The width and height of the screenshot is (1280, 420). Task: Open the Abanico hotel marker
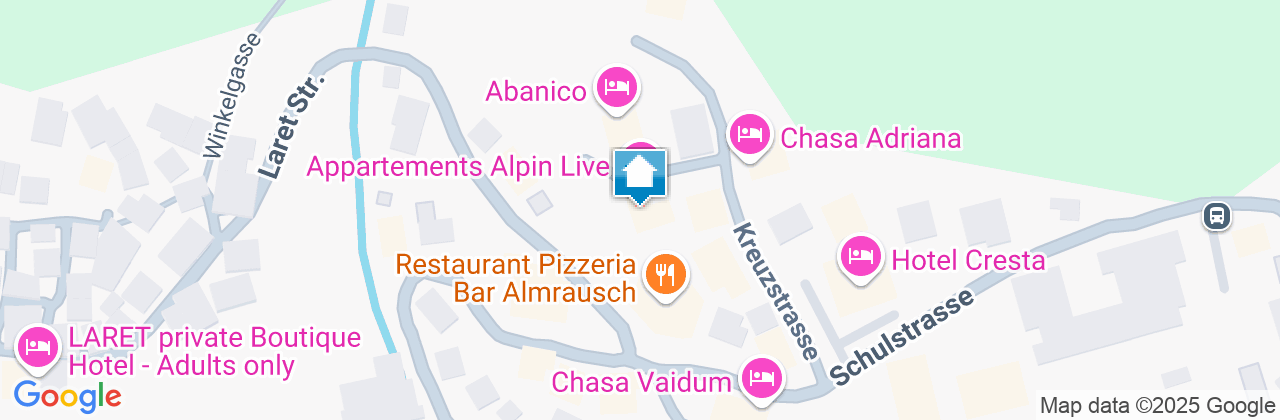[x=617, y=88]
